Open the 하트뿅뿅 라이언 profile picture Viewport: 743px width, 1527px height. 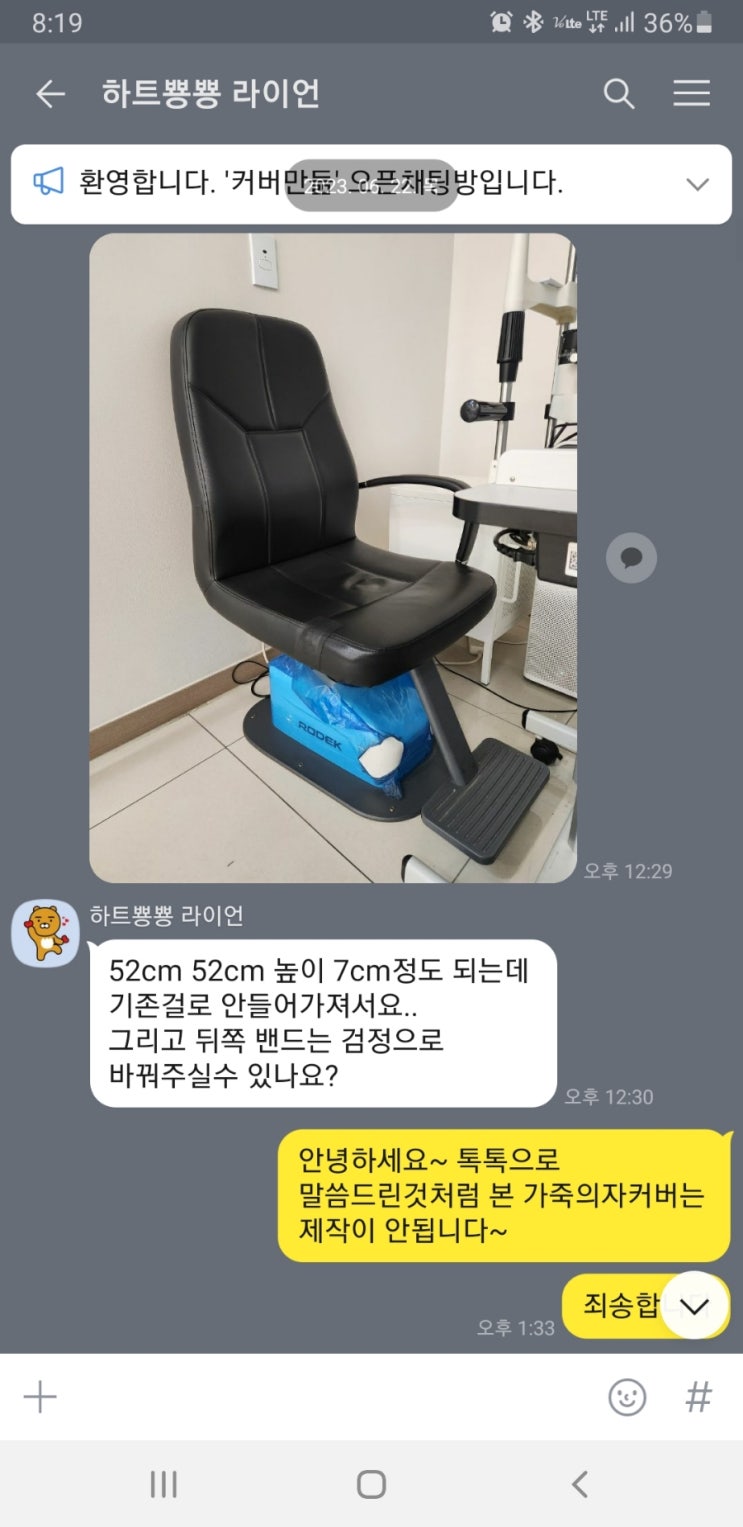45,933
